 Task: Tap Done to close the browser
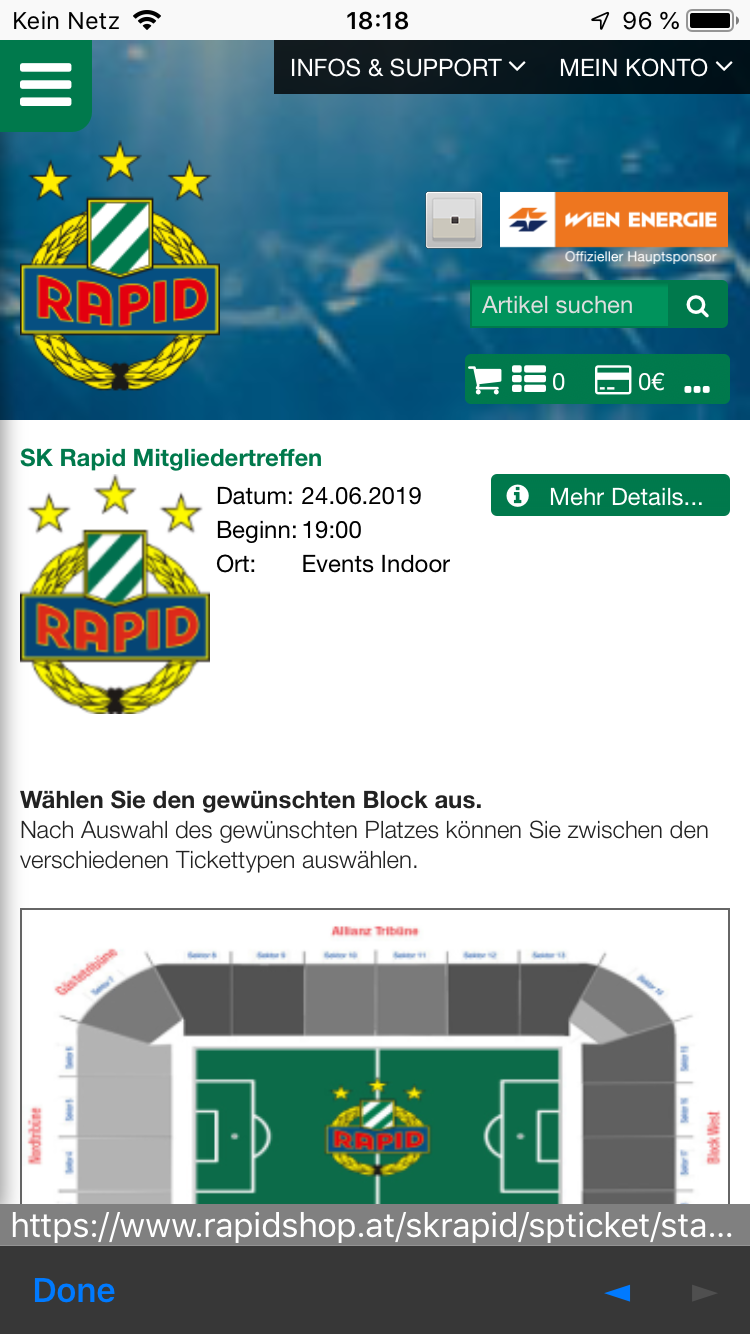(74, 1291)
